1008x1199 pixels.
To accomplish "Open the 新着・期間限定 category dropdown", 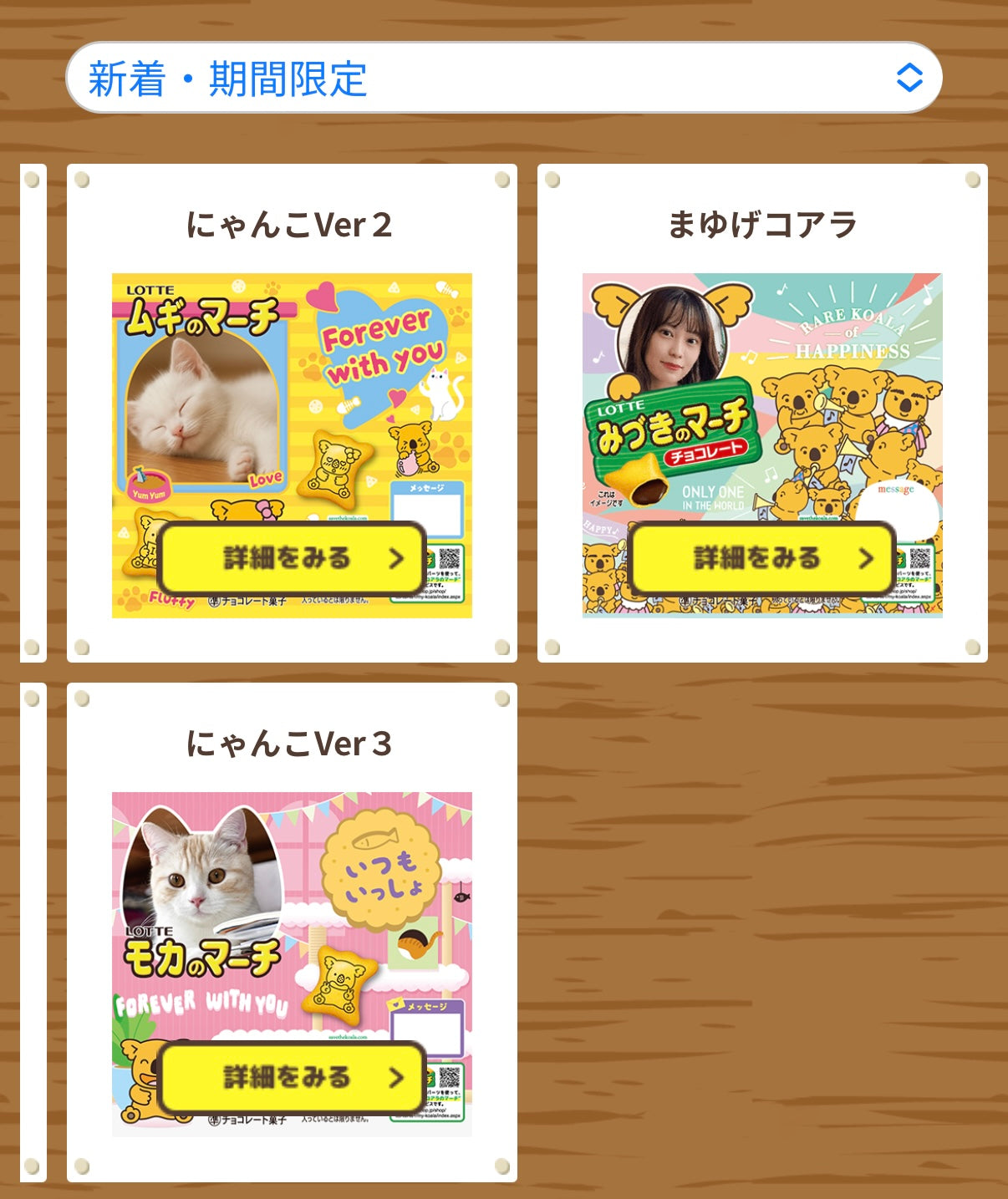I will point(504,79).
